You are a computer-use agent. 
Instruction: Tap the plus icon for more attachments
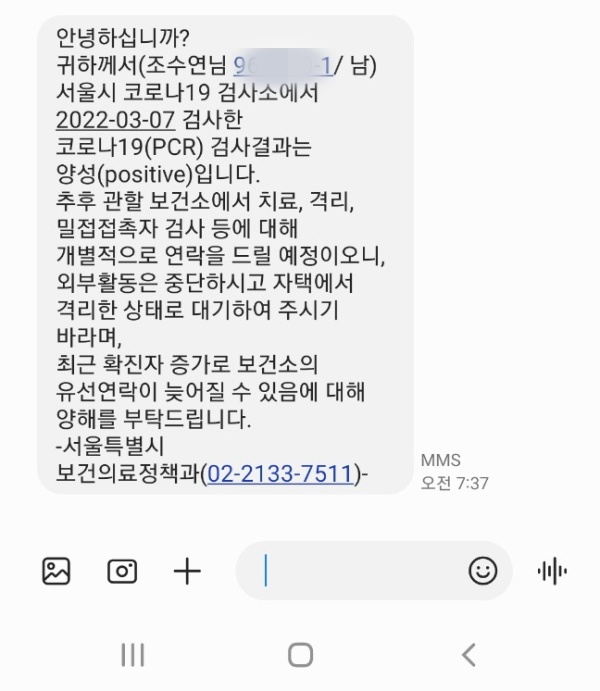click(x=187, y=571)
